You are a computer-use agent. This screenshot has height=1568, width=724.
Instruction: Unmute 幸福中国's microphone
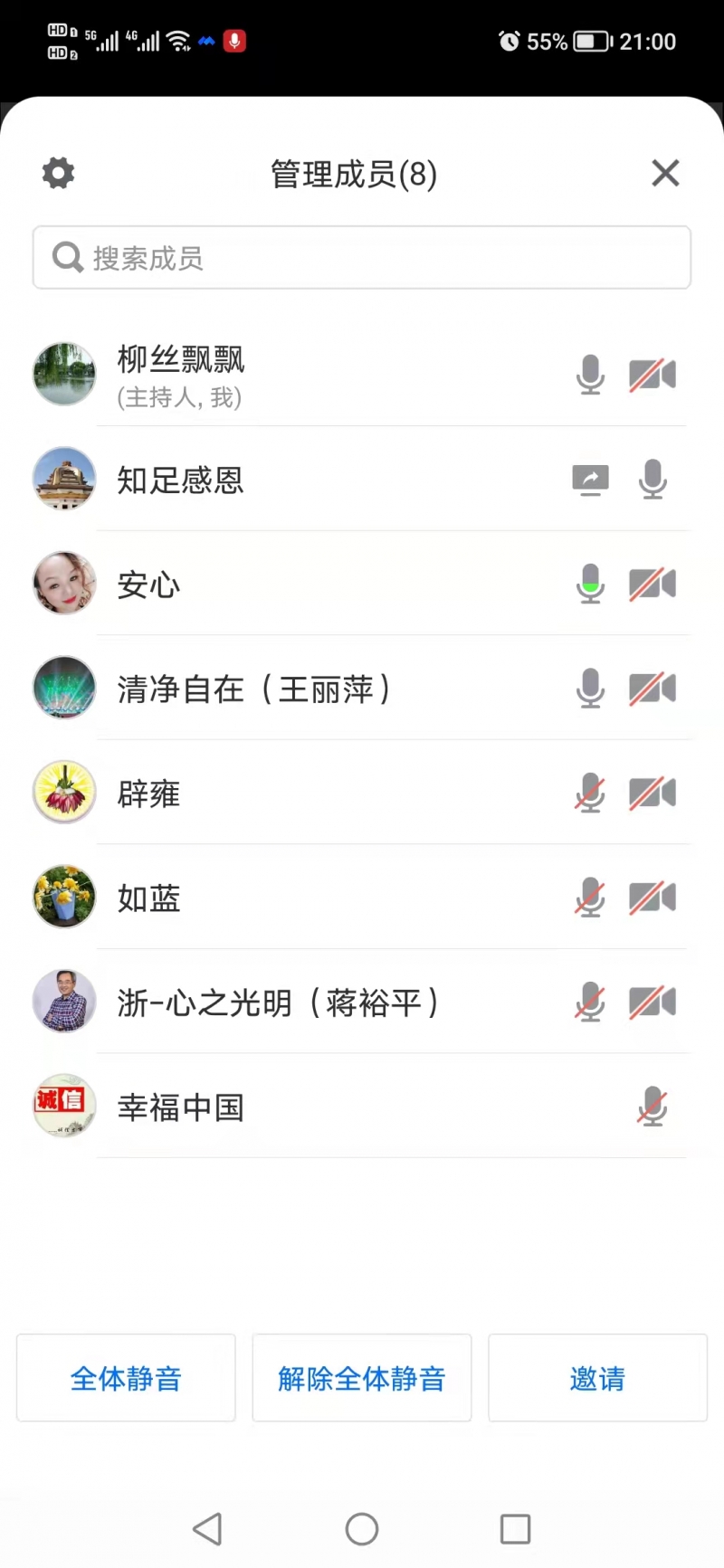652,1107
